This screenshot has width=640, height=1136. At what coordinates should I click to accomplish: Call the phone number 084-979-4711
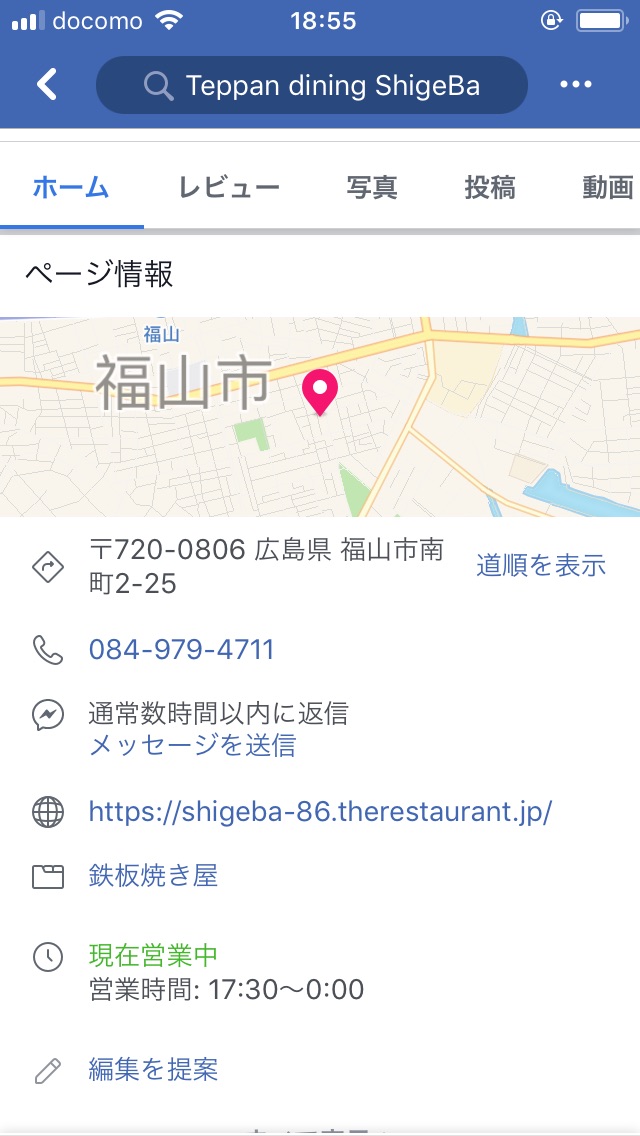181,649
